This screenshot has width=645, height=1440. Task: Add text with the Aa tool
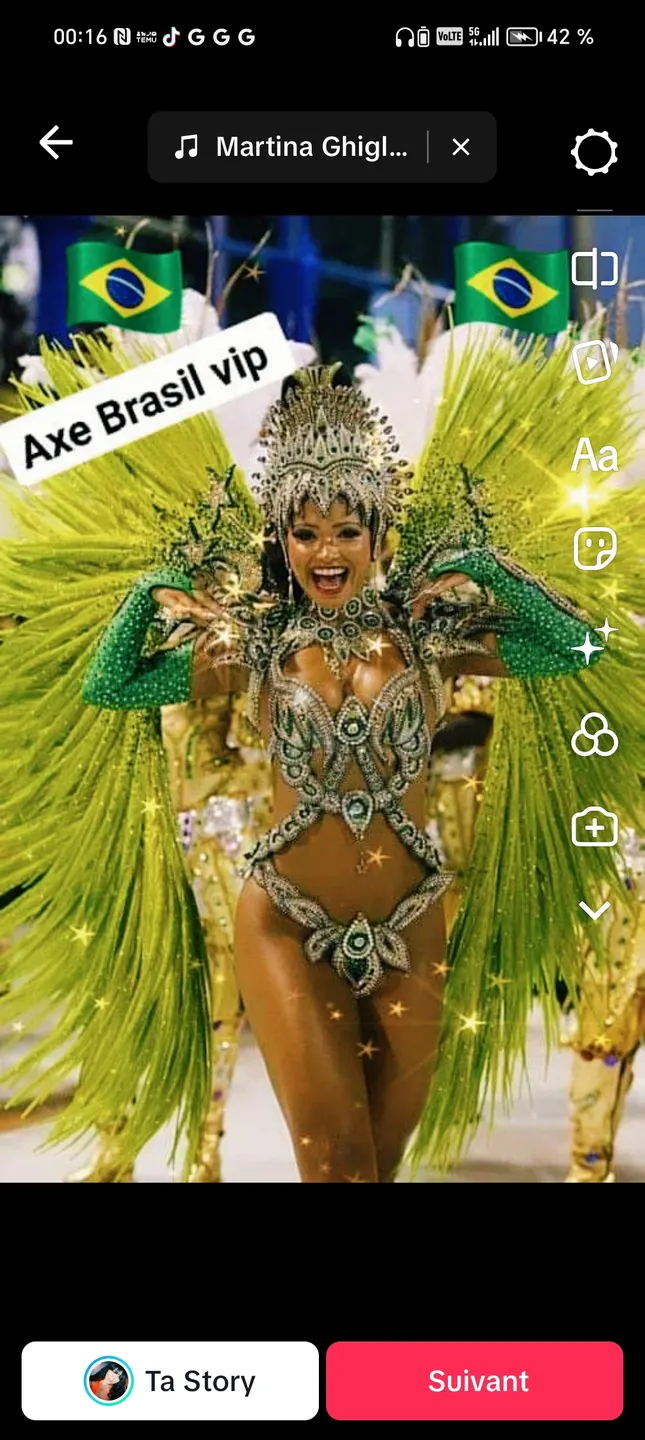[594, 456]
